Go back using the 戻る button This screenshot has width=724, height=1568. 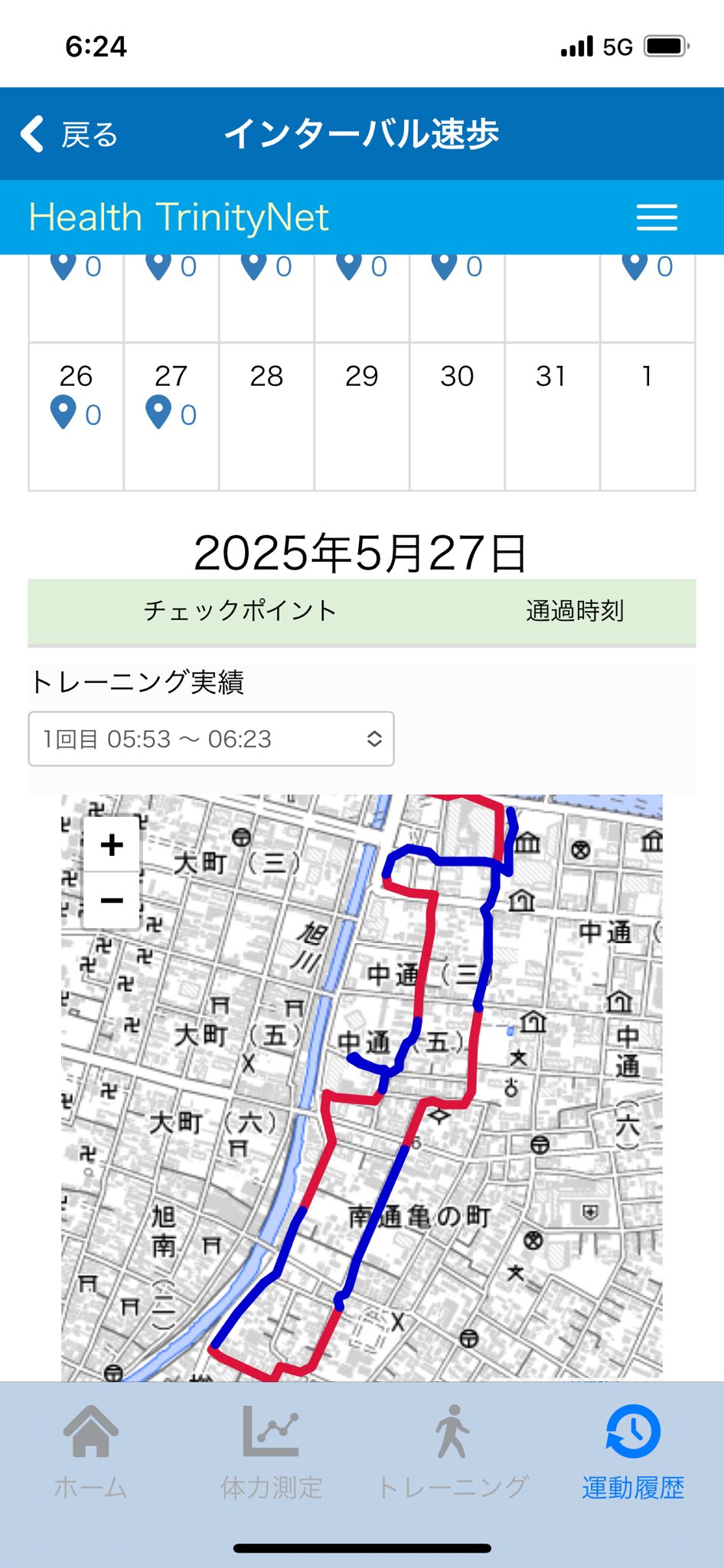click(x=69, y=134)
